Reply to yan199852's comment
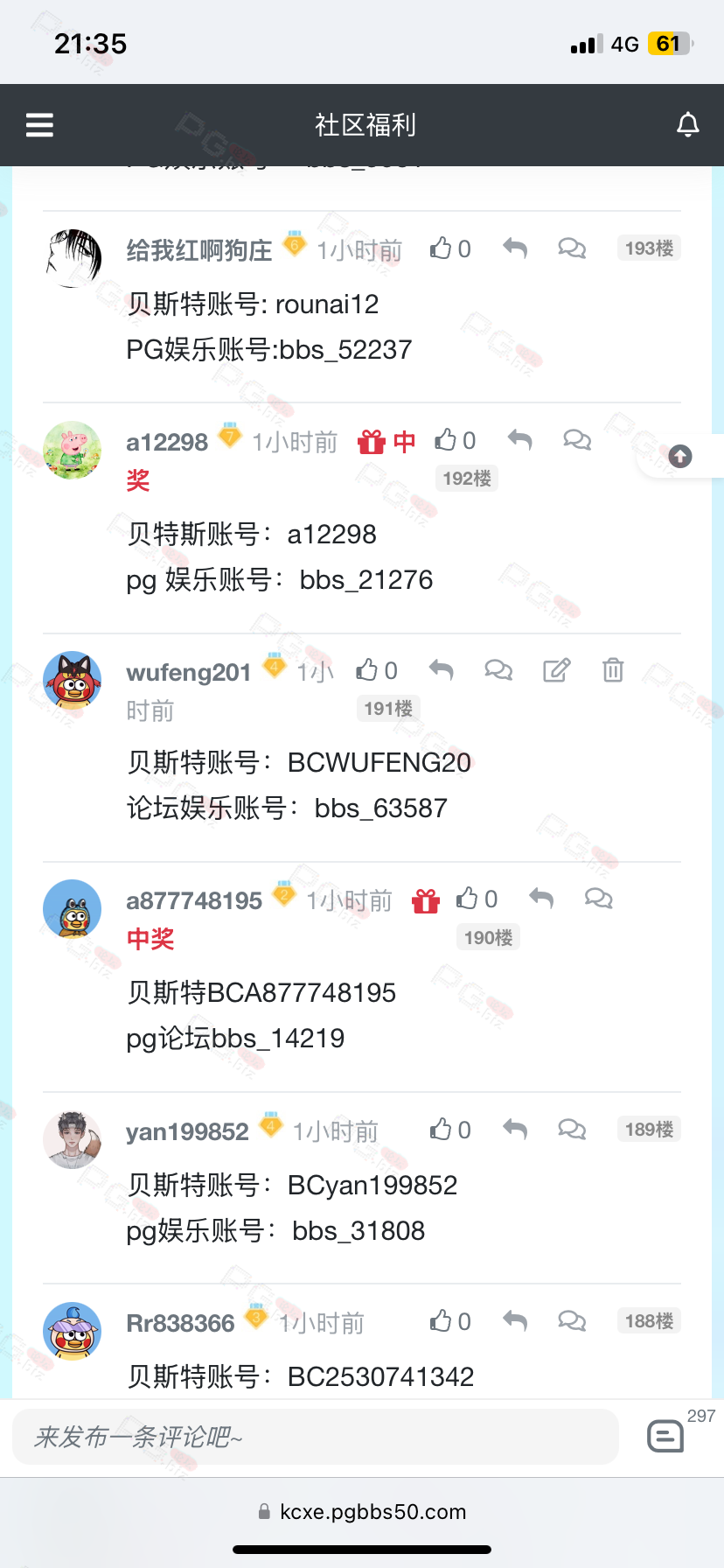Viewport: 724px width, 1568px height. (515, 1130)
